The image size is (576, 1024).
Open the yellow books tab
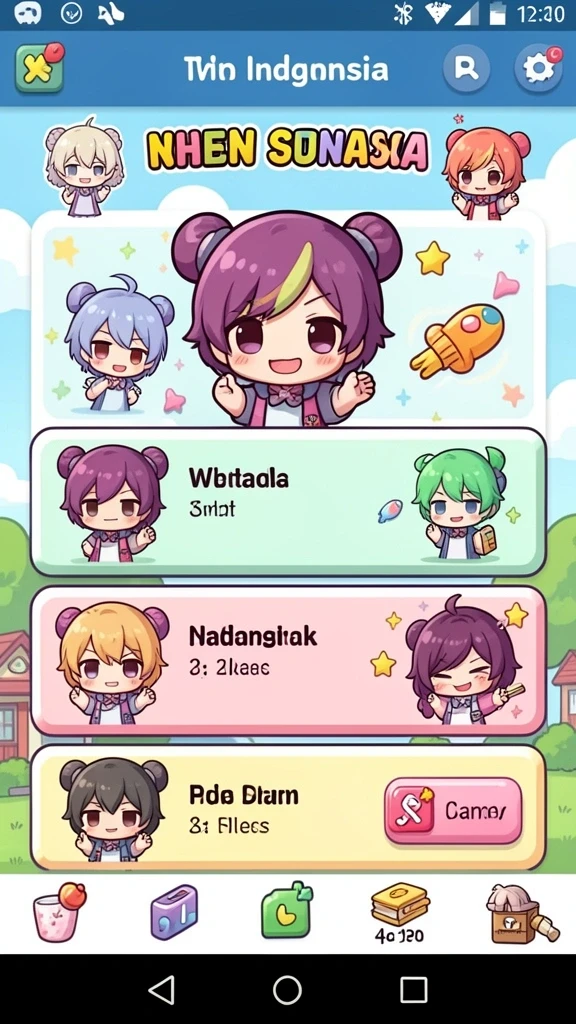[400, 914]
